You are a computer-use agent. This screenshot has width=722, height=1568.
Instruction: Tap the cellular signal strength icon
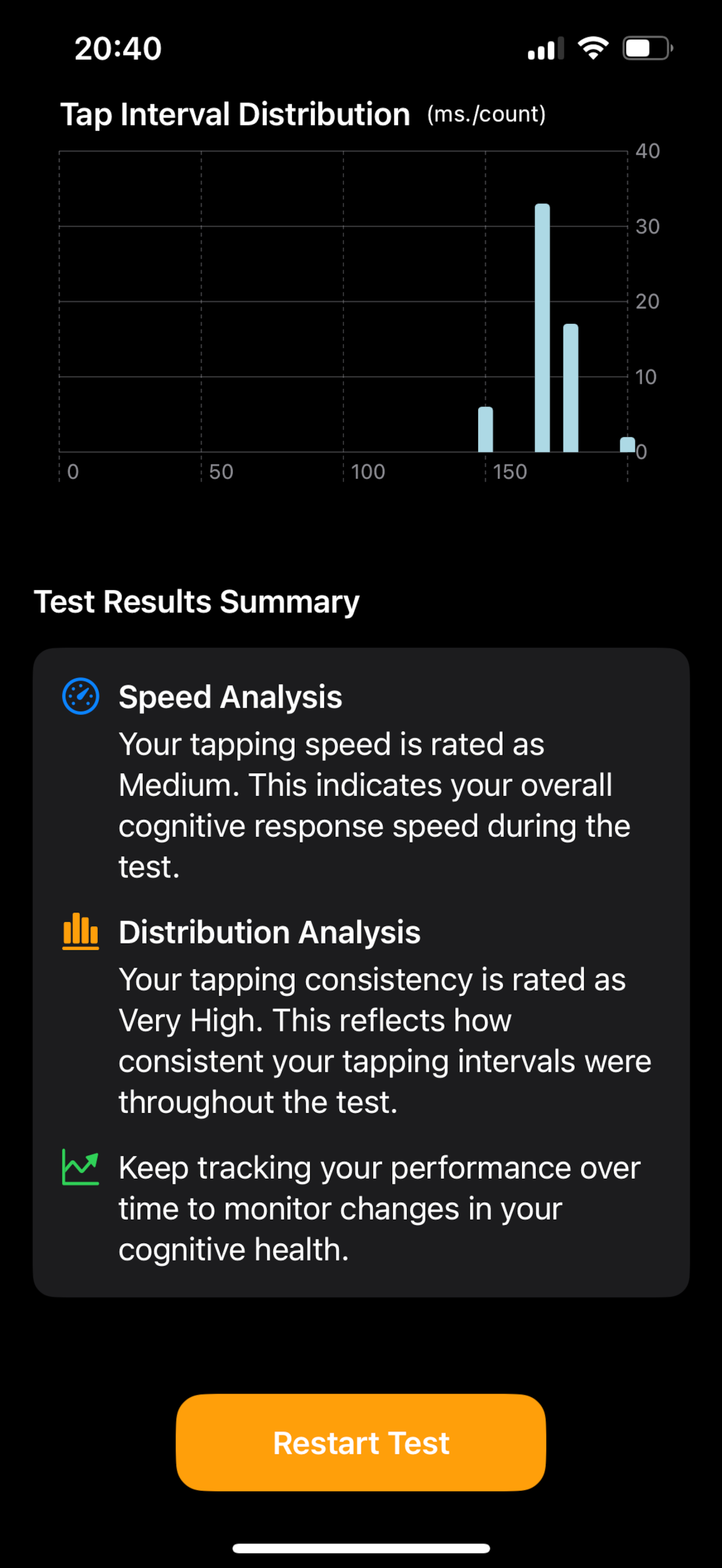pos(544,49)
